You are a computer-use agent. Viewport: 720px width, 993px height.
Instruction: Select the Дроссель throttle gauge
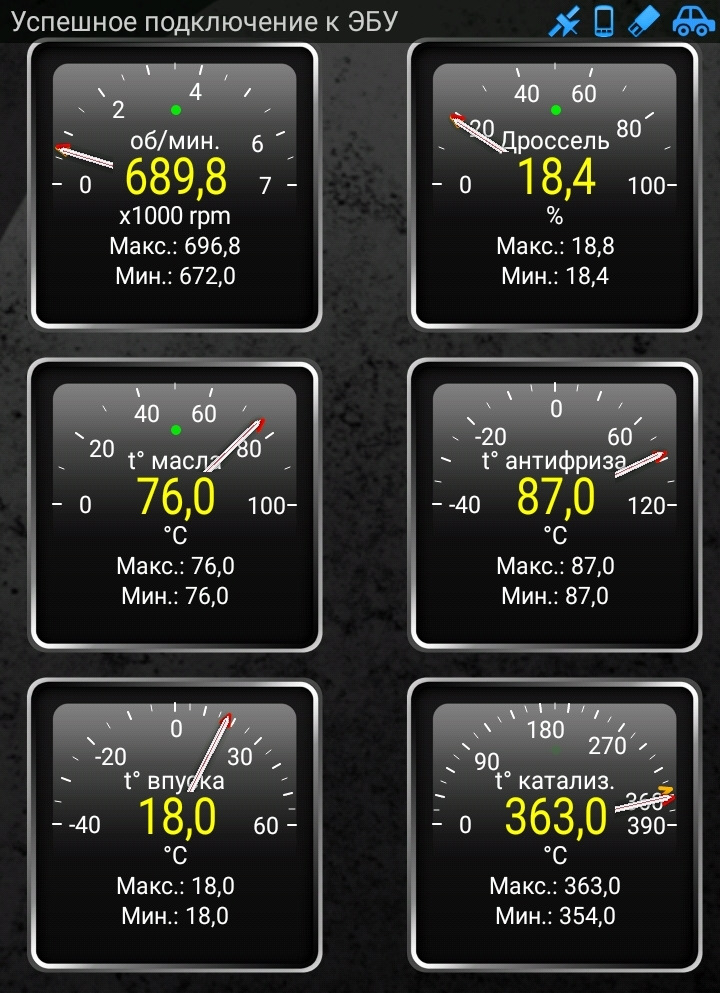555,186
